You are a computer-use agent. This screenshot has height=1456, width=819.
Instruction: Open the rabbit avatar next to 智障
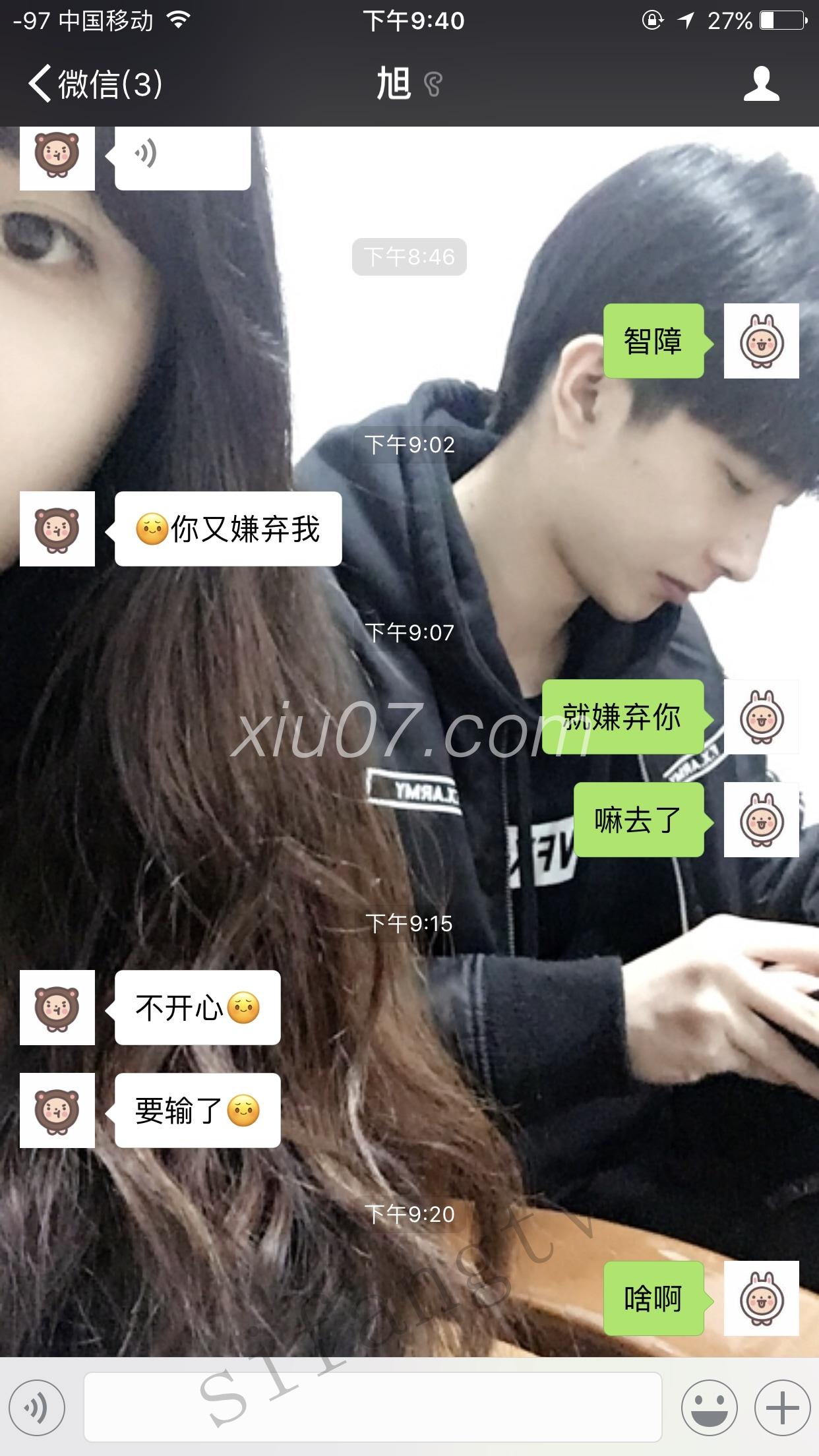click(x=761, y=341)
